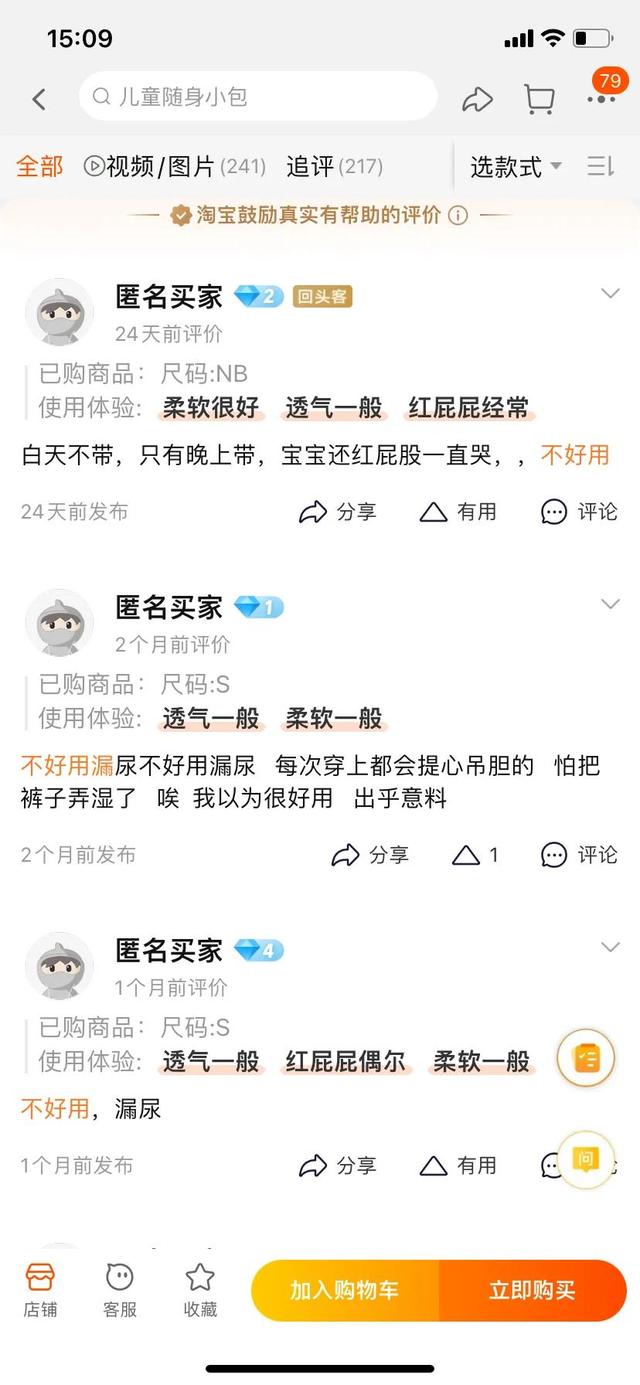Mark the 24天前 review as 有用

(x=458, y=512)
